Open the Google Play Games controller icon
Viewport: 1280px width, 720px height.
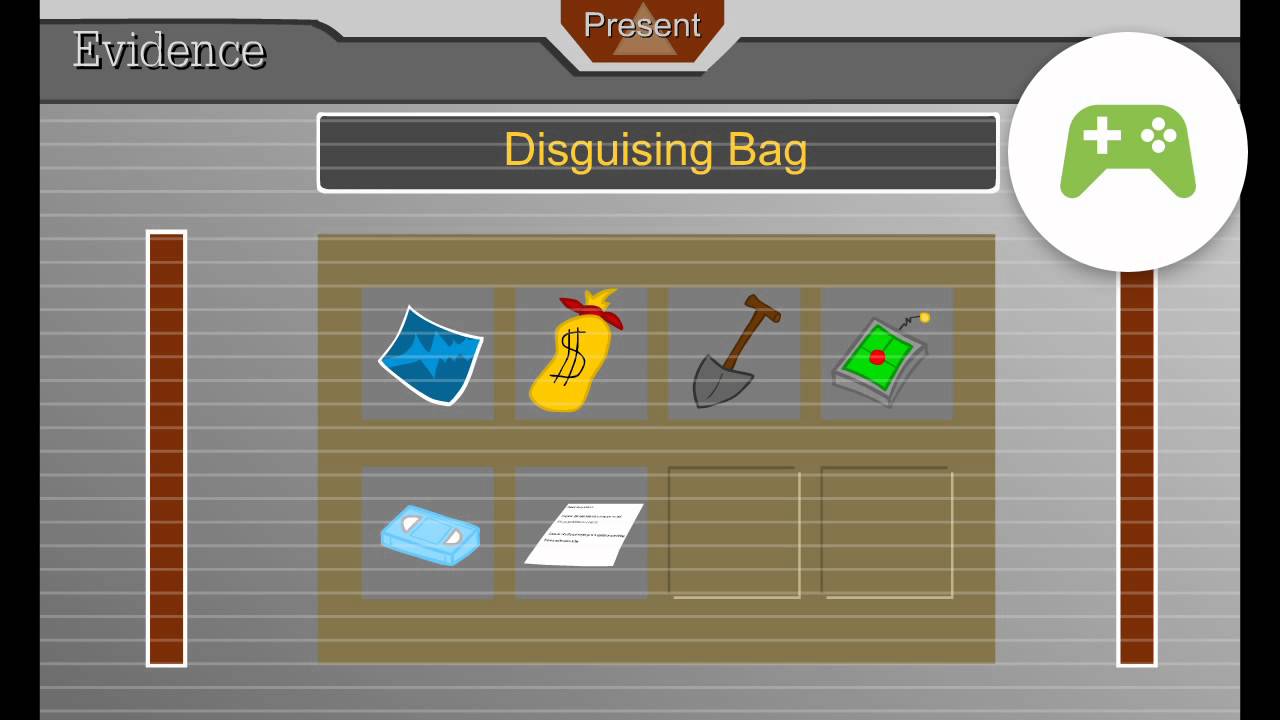1127,151
